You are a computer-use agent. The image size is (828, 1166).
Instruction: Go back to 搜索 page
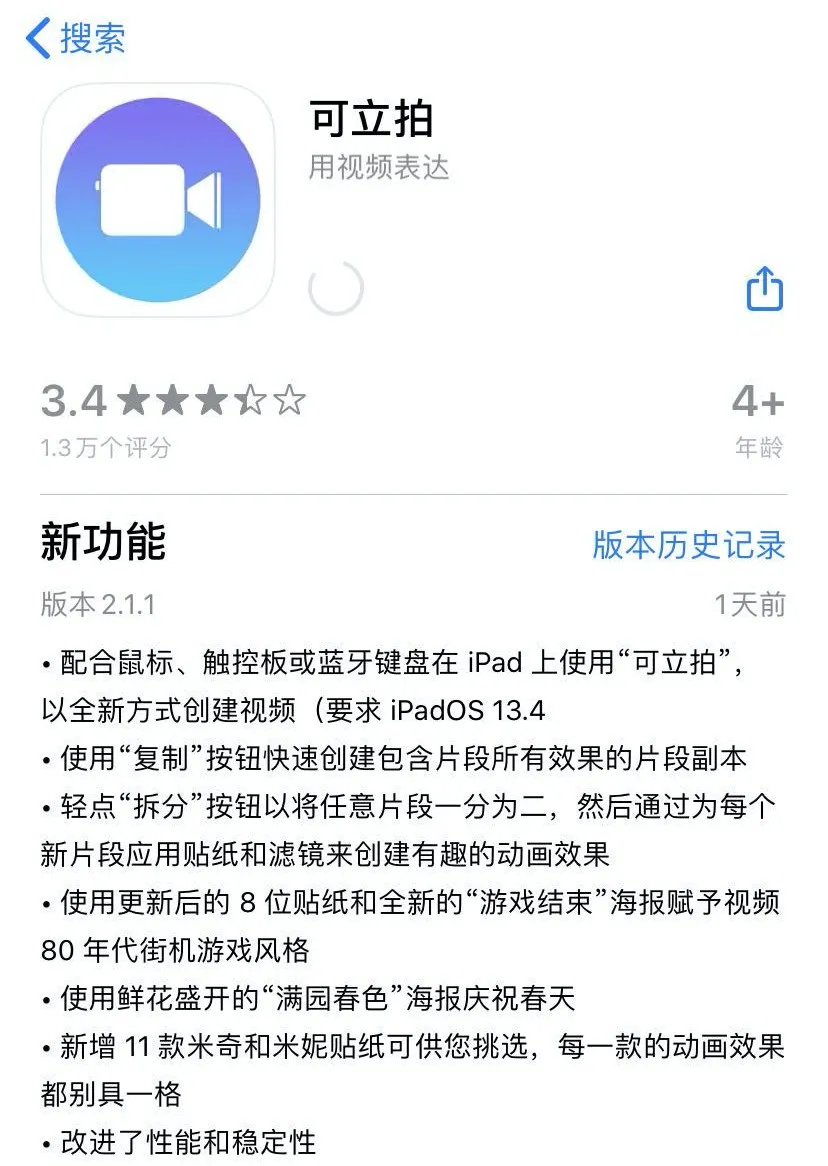tap(75, 38)
